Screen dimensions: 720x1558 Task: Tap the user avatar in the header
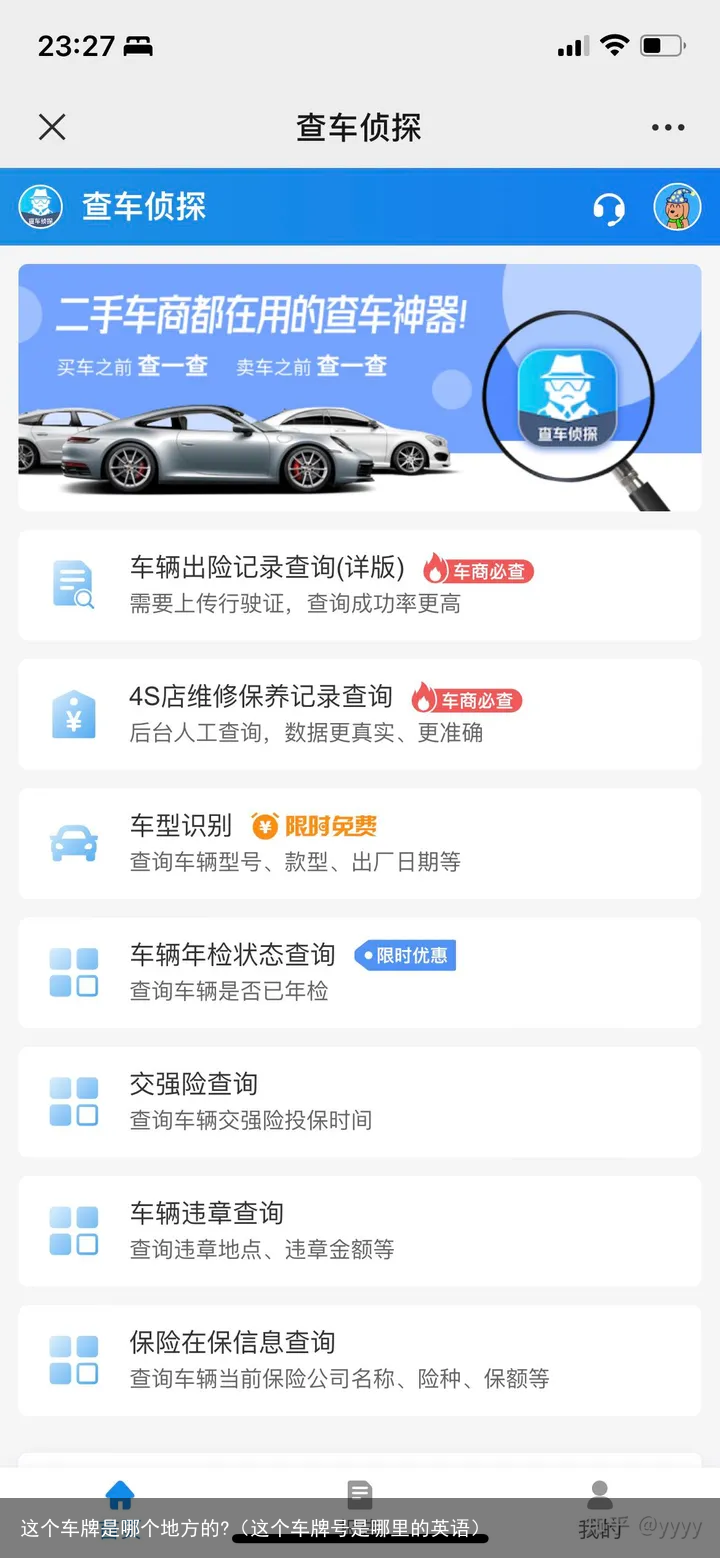[677, 209]
